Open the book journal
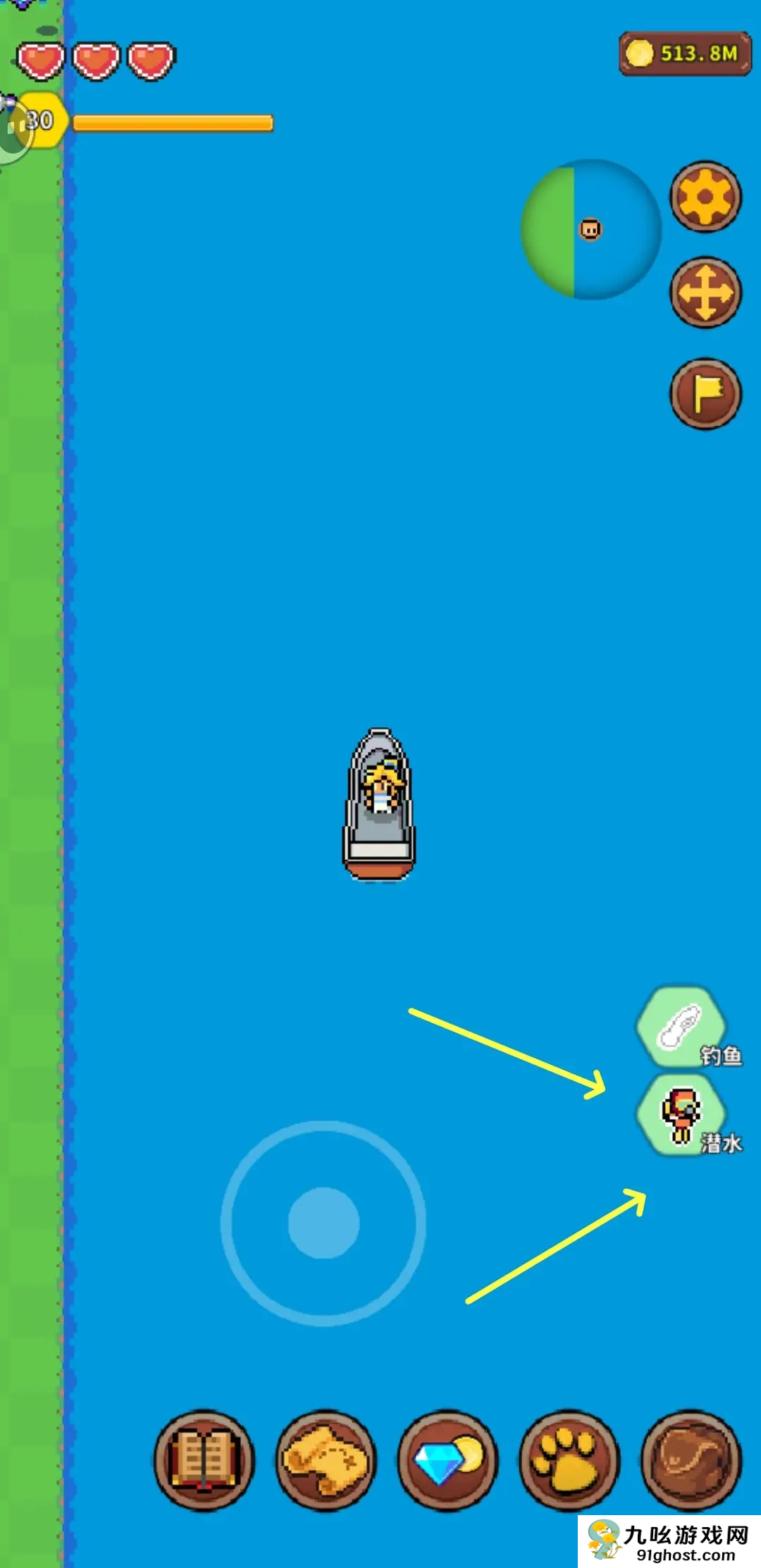The image size is (761, 1568). click(204, 1460)
